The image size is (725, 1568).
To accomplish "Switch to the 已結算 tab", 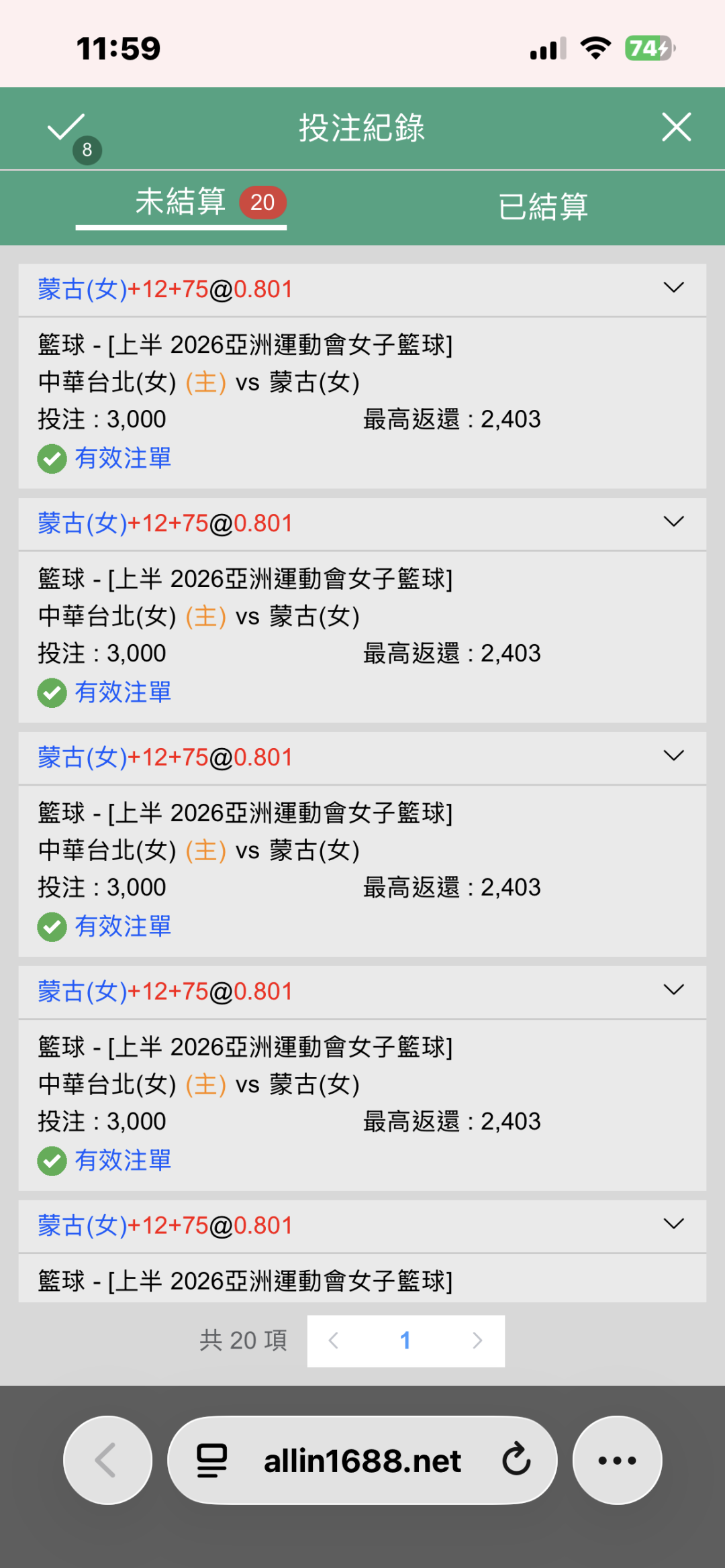I will click(x=543, y=206).
